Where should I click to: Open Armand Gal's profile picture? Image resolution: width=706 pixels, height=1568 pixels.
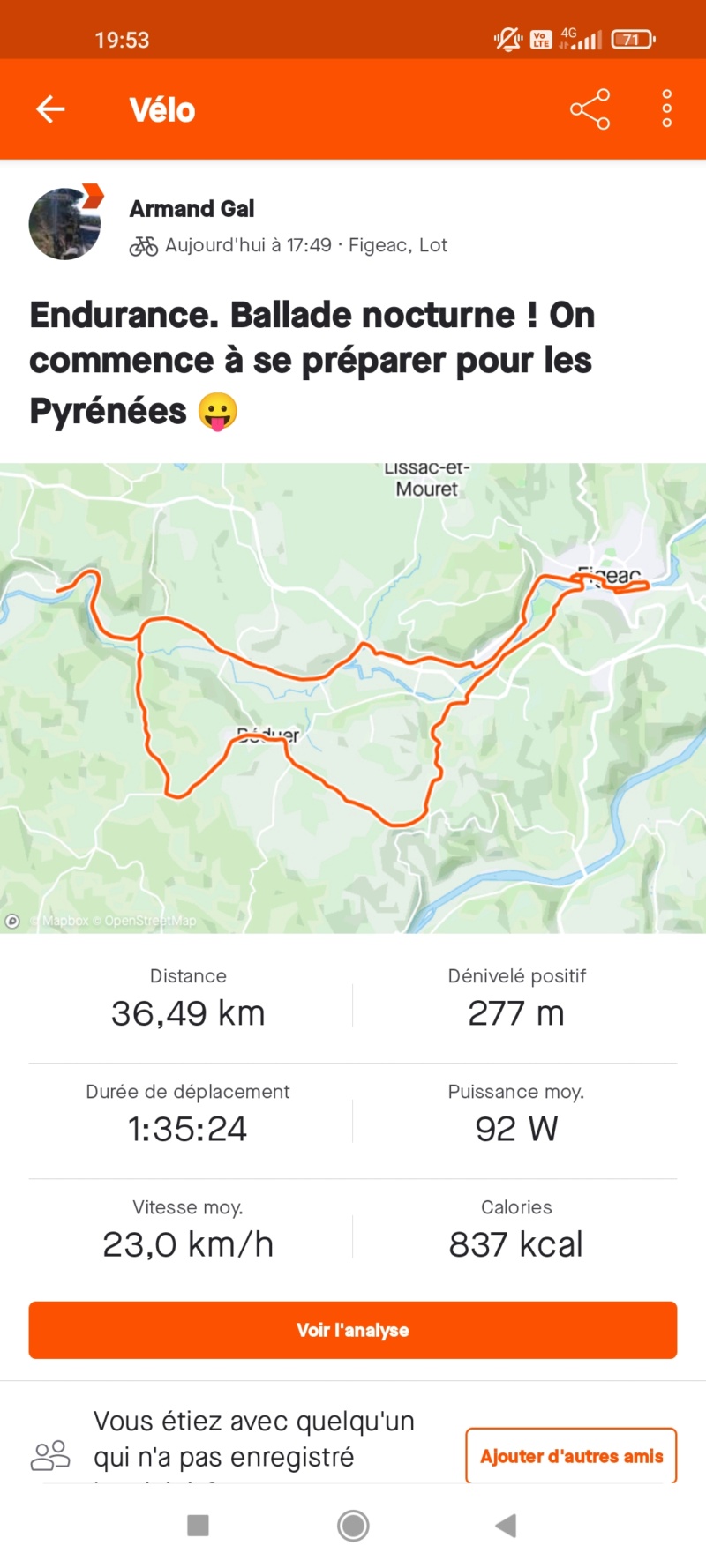65,224
